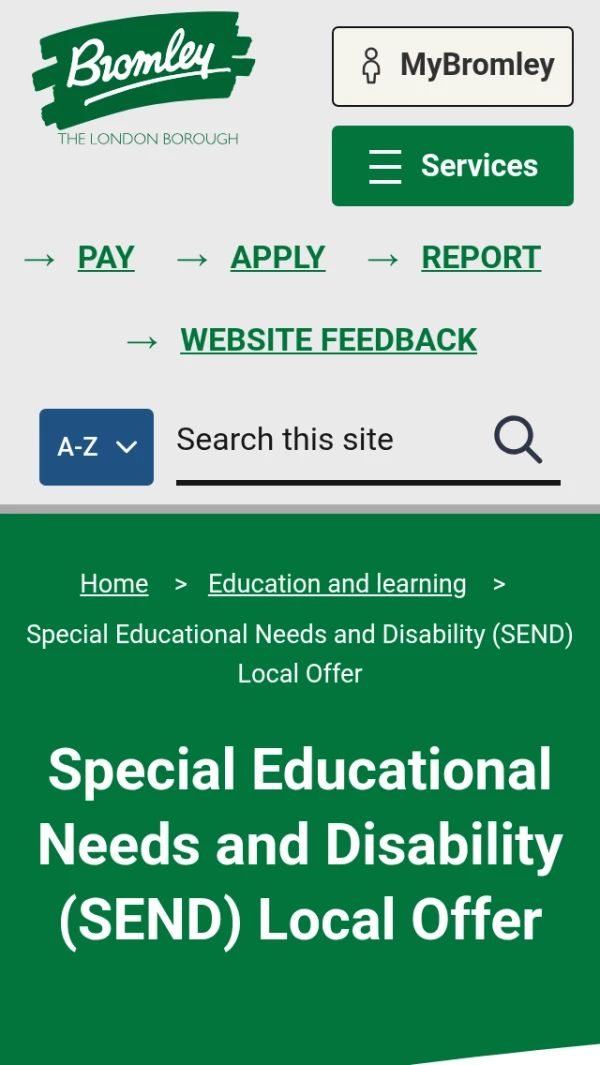
Task: Go to Home in the breadcrumb
Action: pyautogui.click(x=114, y=584)
